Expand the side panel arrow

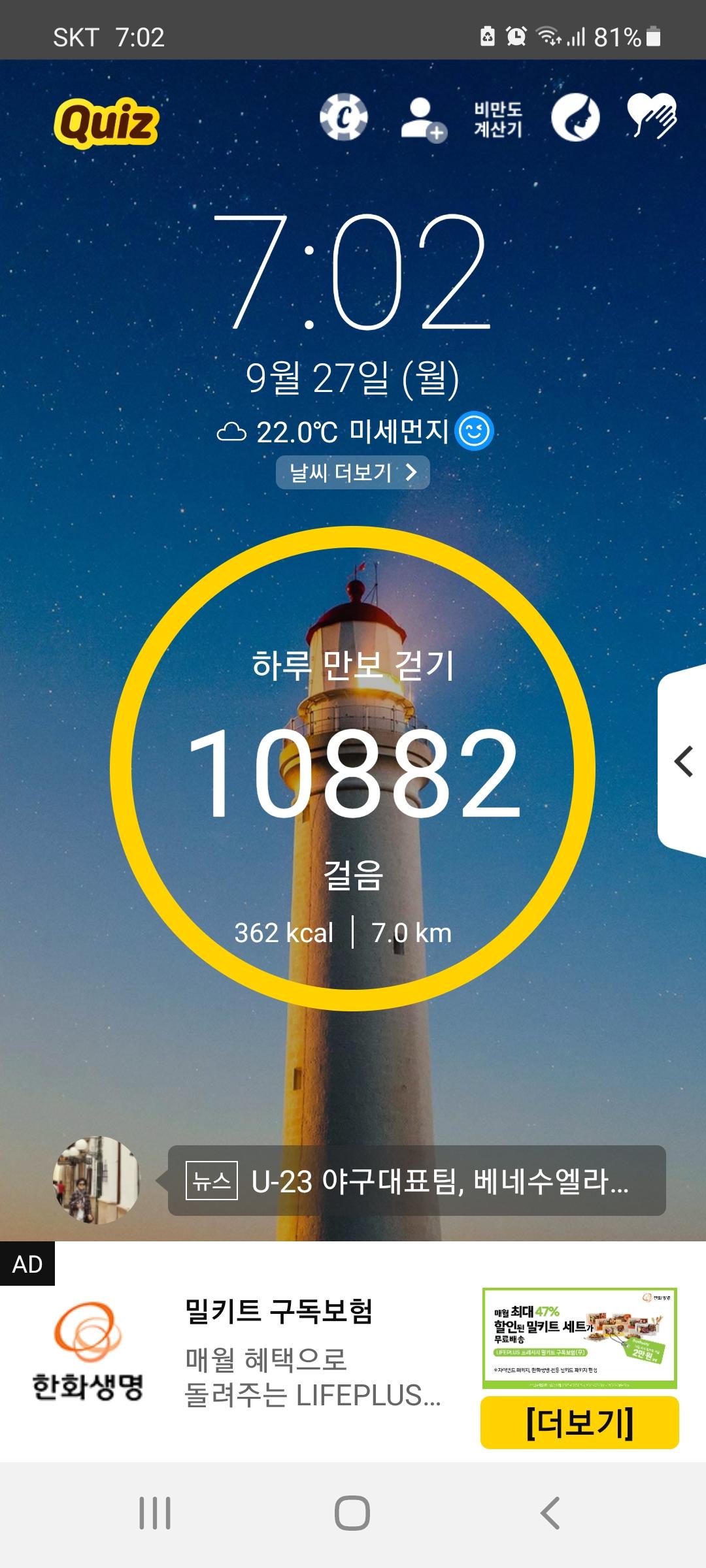coord(683,762)
